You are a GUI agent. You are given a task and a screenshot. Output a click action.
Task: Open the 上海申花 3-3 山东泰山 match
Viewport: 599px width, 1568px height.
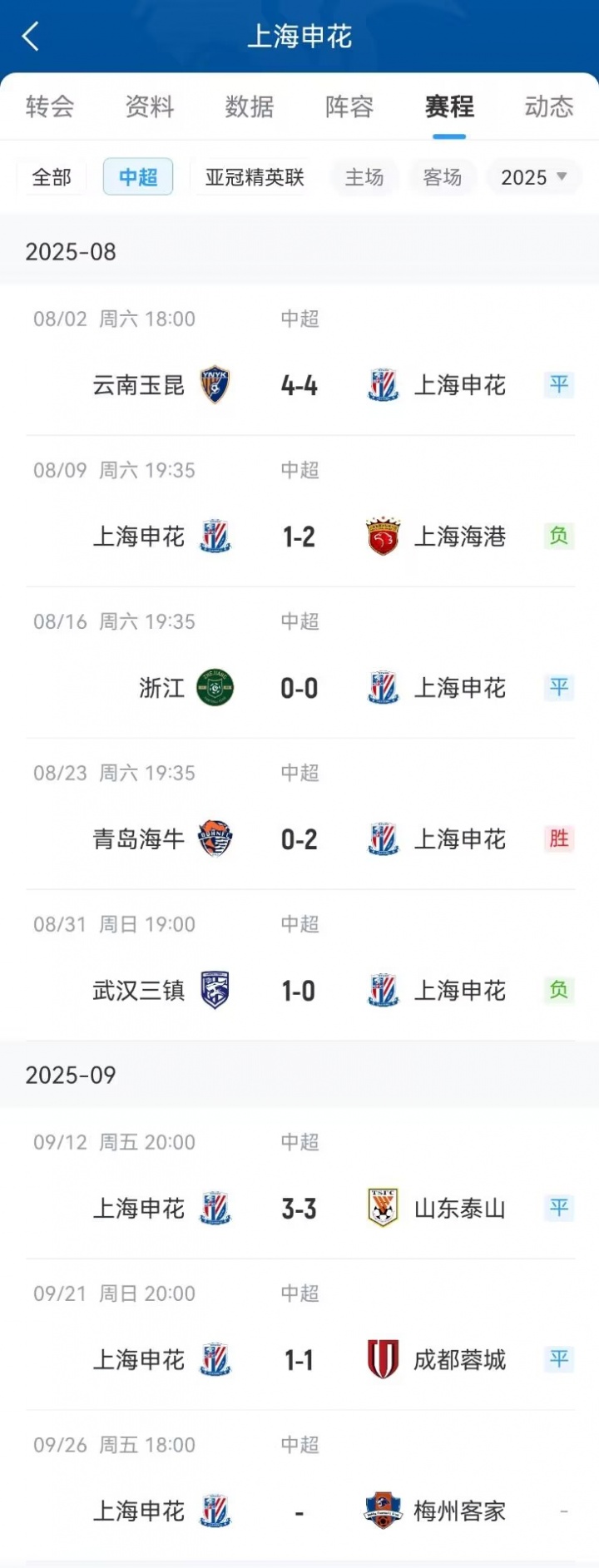coord(299,1209)
